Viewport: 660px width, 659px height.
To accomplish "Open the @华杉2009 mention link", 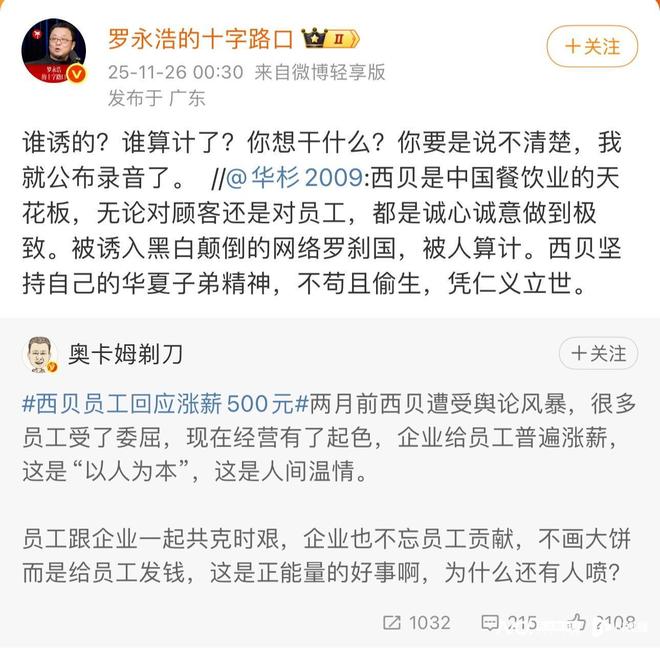I will point(295,179).
